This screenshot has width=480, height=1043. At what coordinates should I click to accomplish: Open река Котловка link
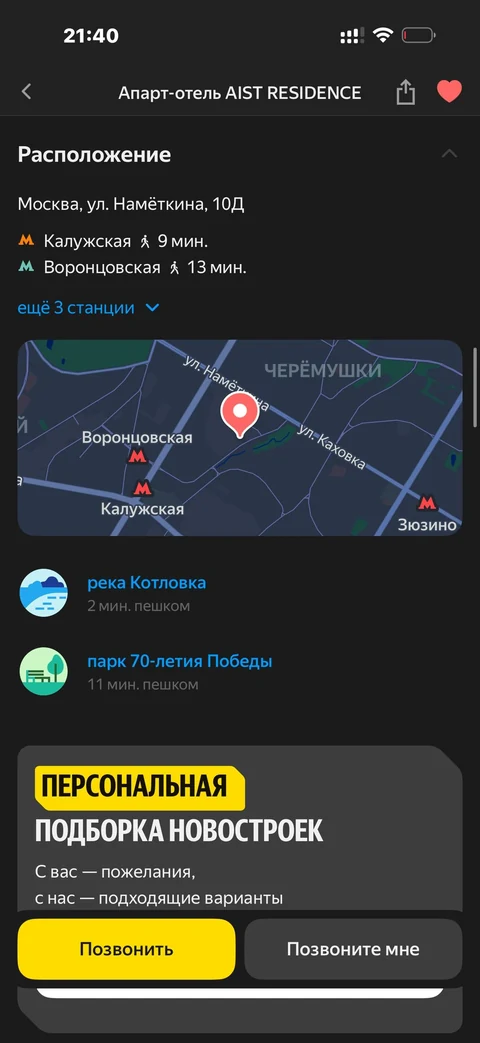(x=146, y=583)
